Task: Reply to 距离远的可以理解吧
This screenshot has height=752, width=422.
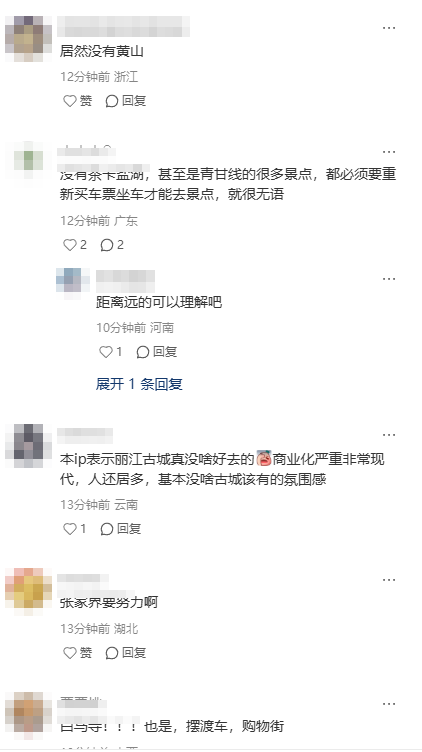Action: (x=157, y=352)
